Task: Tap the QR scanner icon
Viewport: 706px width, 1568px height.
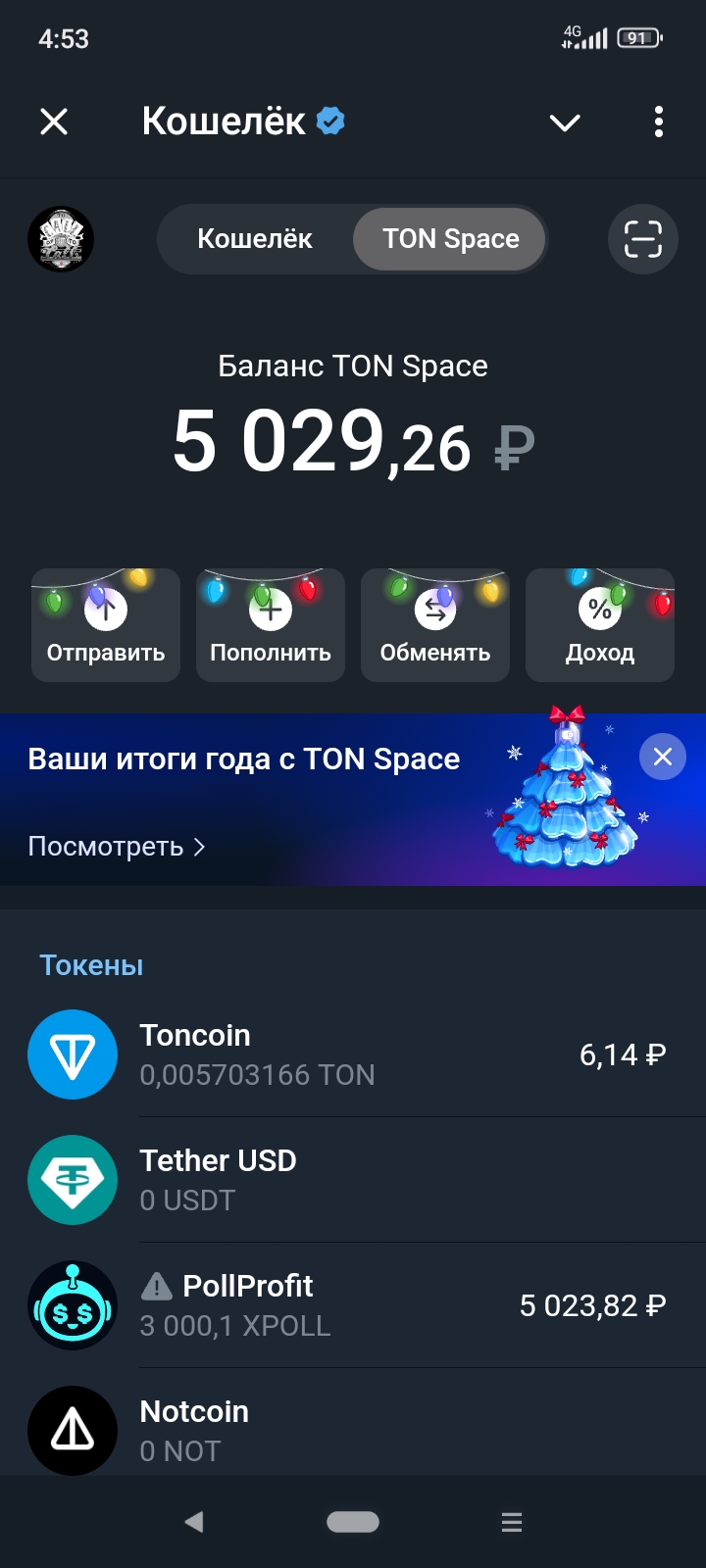Action: [642, 239]
